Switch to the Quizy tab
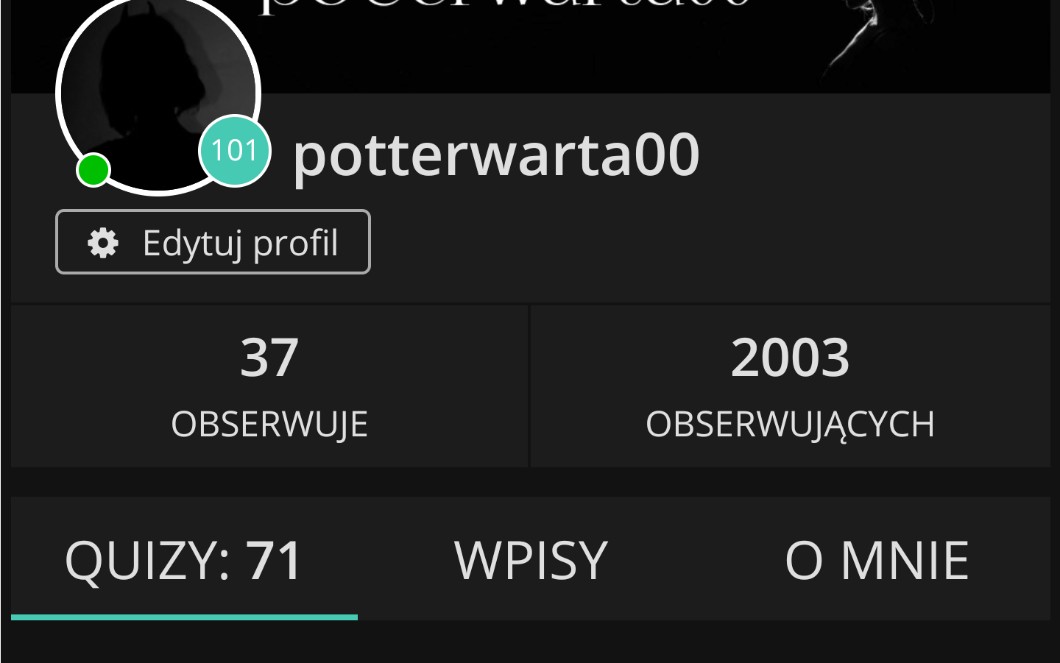1060x663 pixels. (184, 560)
